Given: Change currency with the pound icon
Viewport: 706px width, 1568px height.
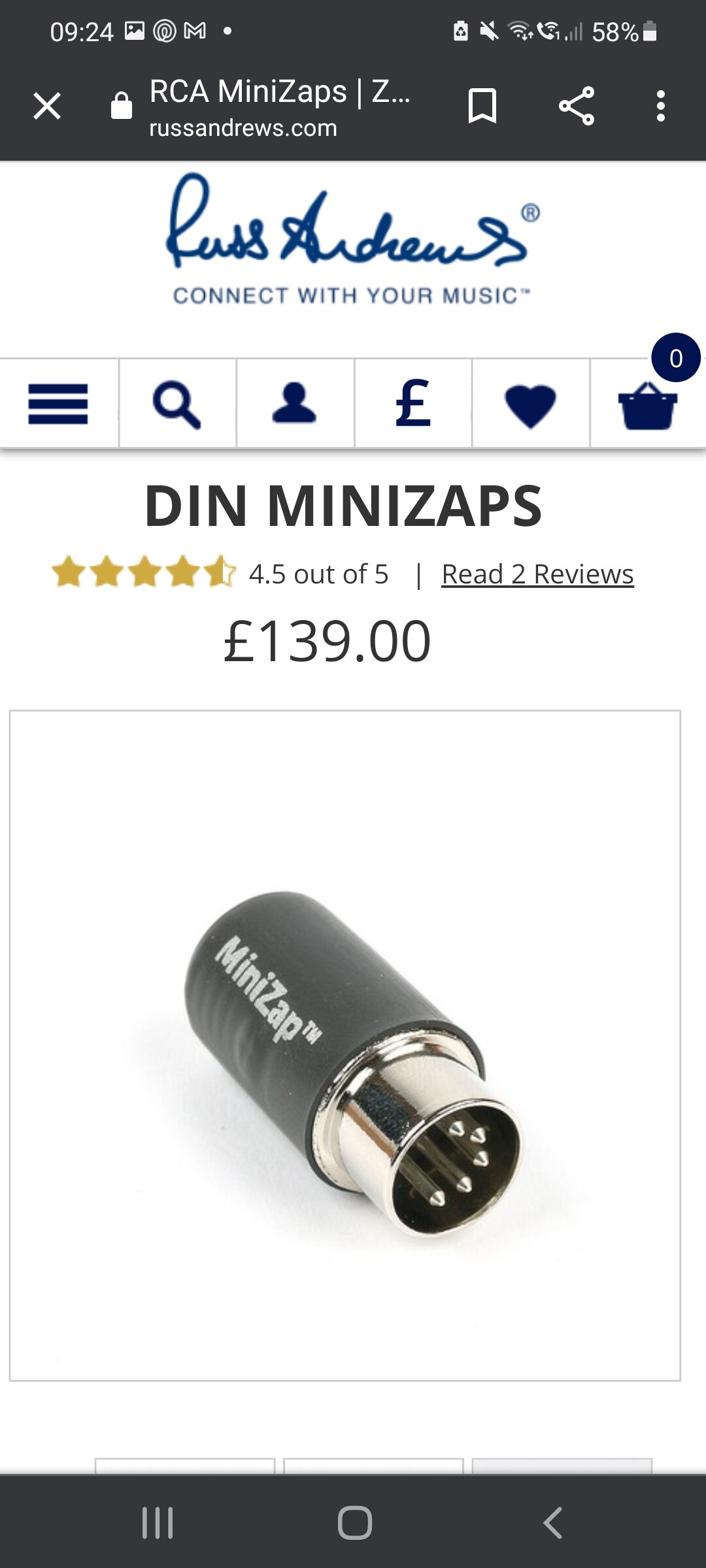Looking at the screenshot, I should [413, 404].
